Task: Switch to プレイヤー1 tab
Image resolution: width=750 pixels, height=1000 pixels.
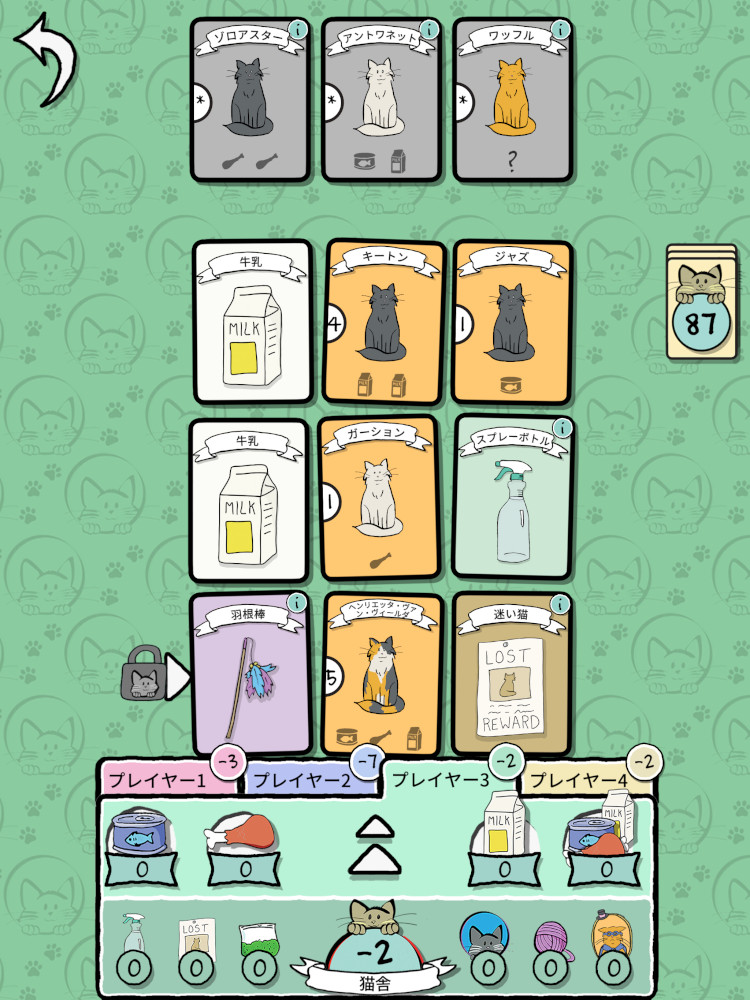Action: click(160, 780)
